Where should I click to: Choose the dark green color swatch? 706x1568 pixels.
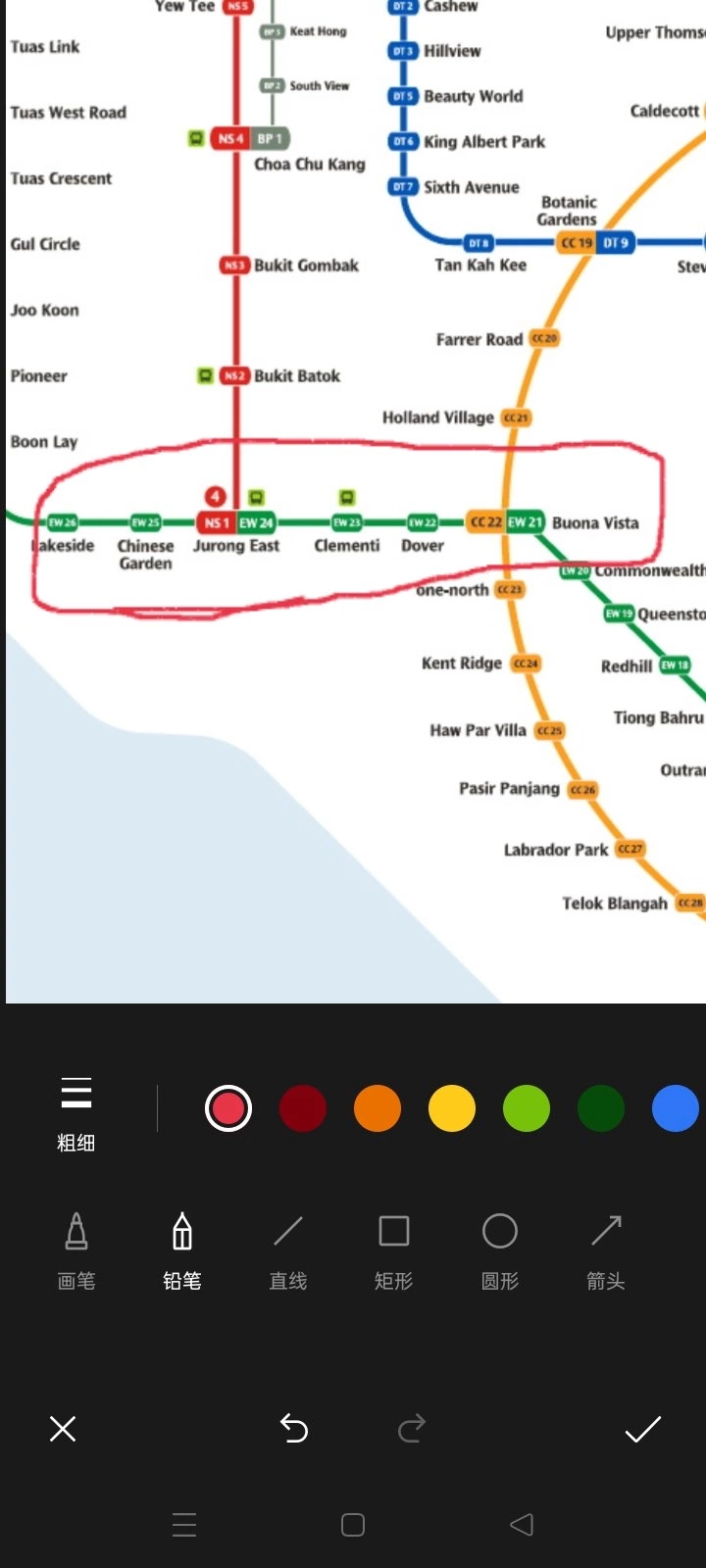pyautogui.click(x=601, y=1108)
